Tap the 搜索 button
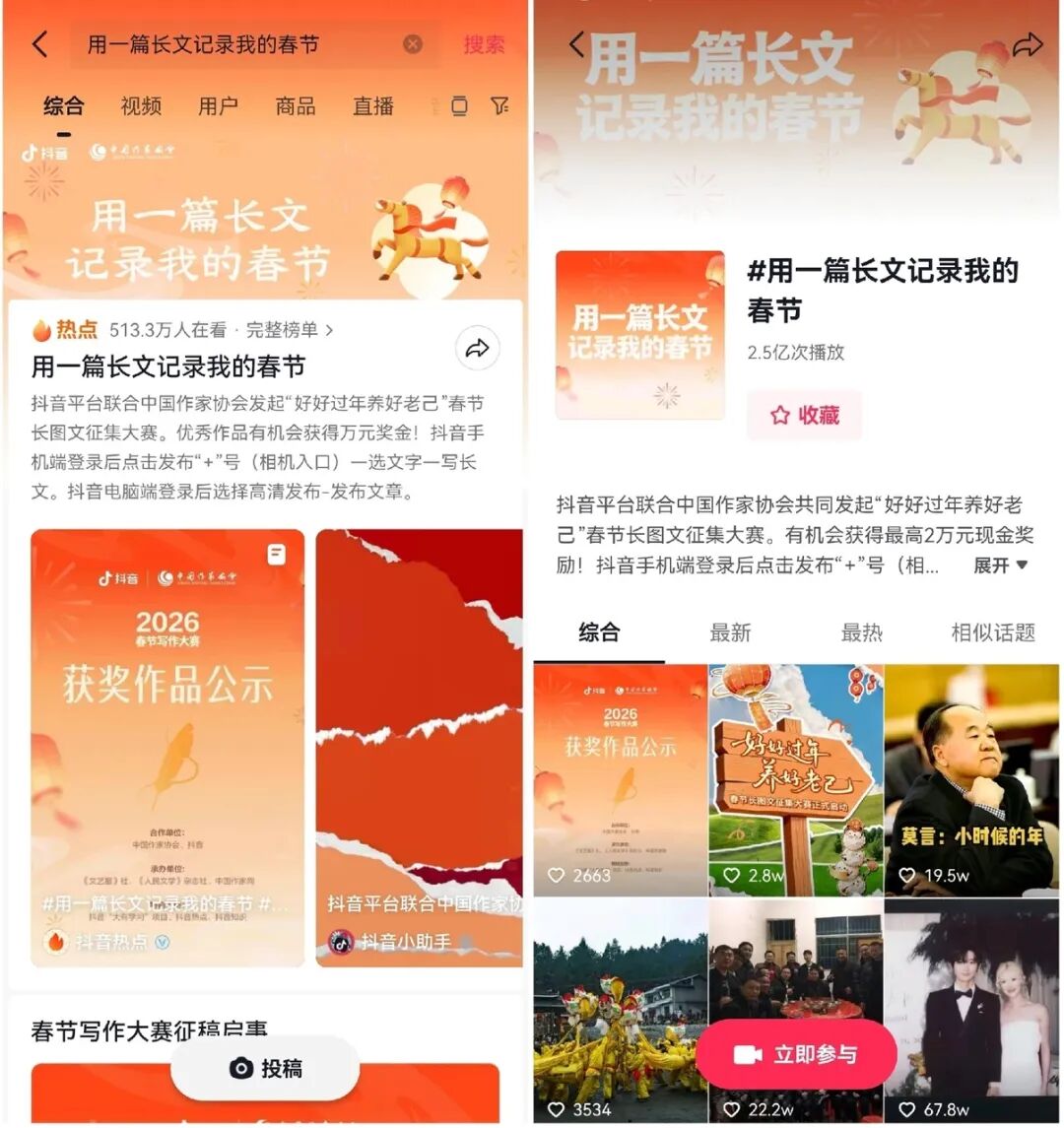 click(484, 44)
